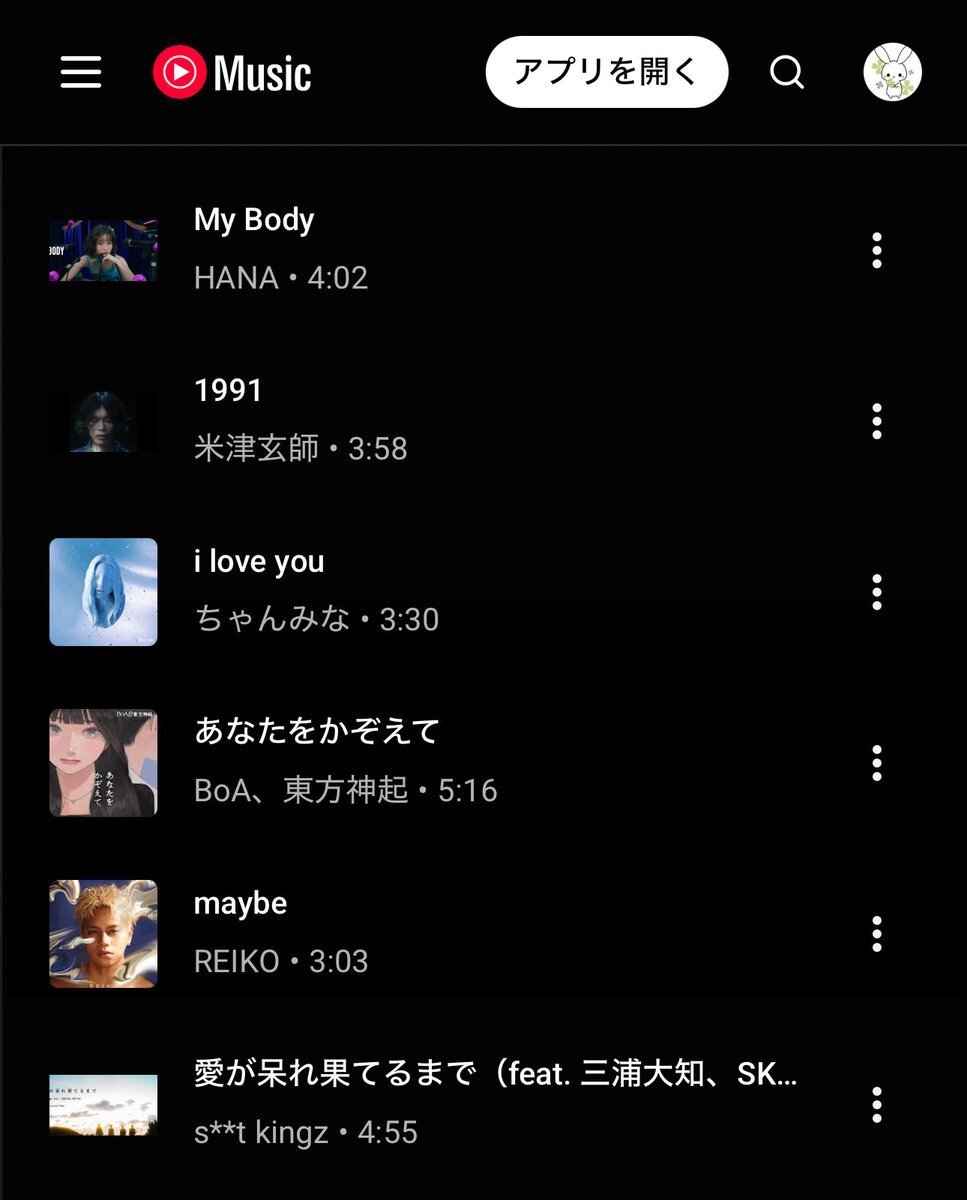Click the YouTube Music logo

click(232, 71)
